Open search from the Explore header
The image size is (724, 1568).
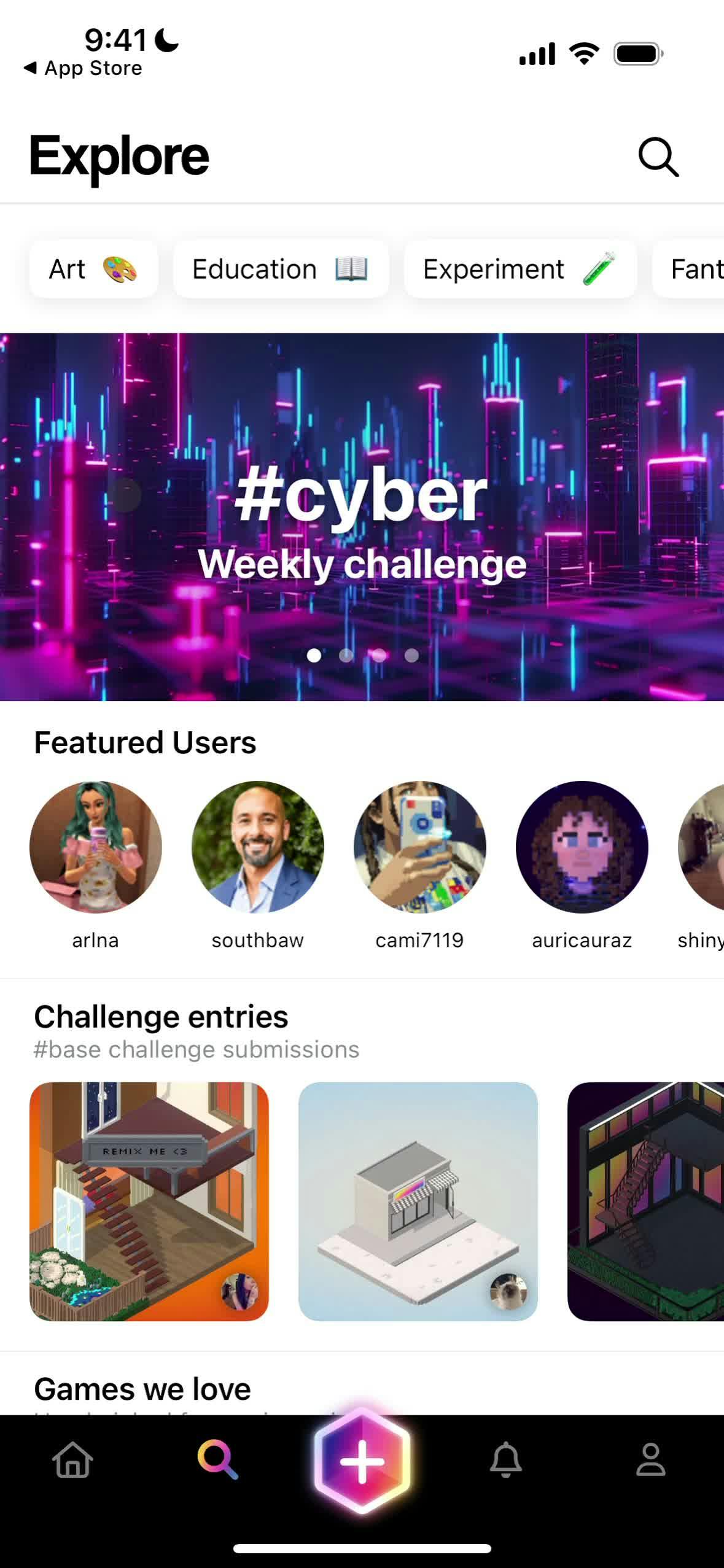(x=658, y=157)
